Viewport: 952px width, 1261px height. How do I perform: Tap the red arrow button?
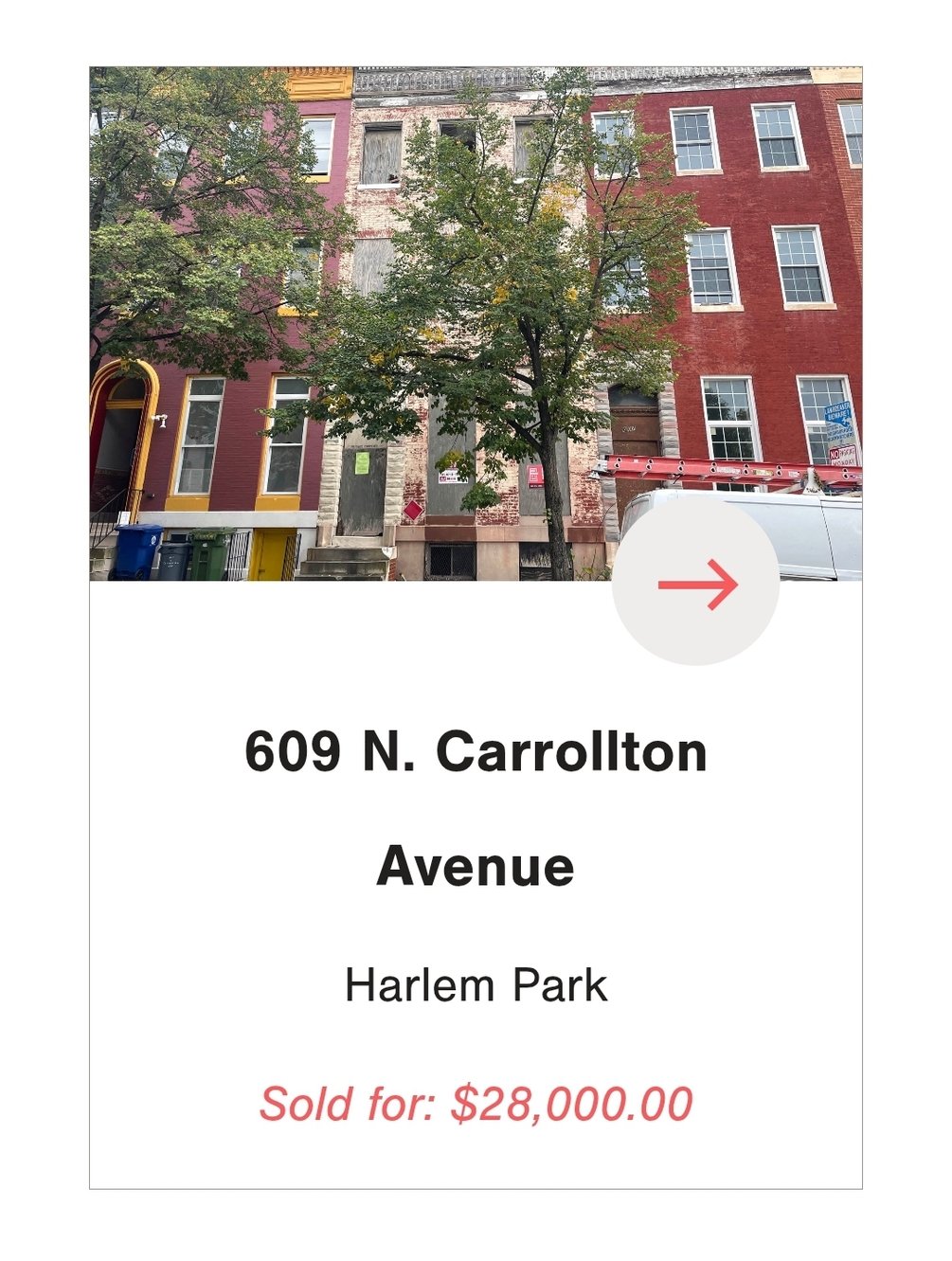pos(696,583)
